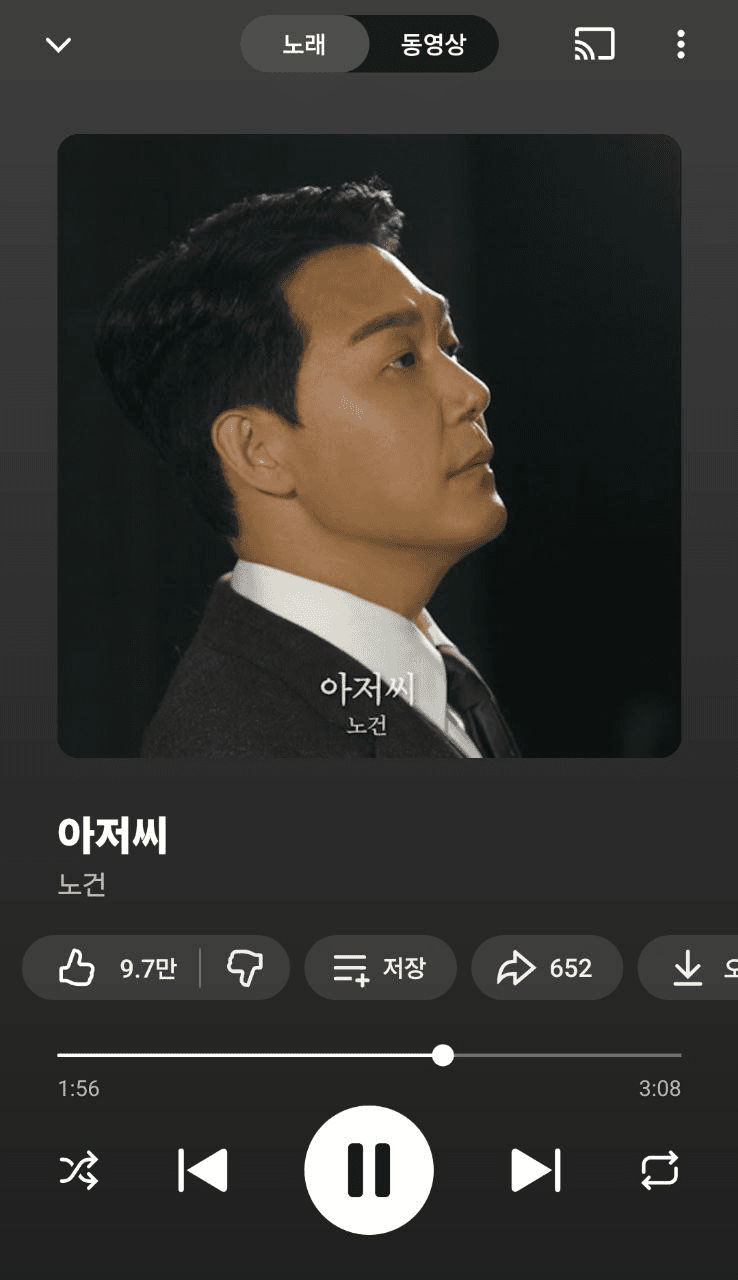The width and height of the screenshot is (738, 1280).
Task: Open artist 노건's page
Action: pos(82,885)
